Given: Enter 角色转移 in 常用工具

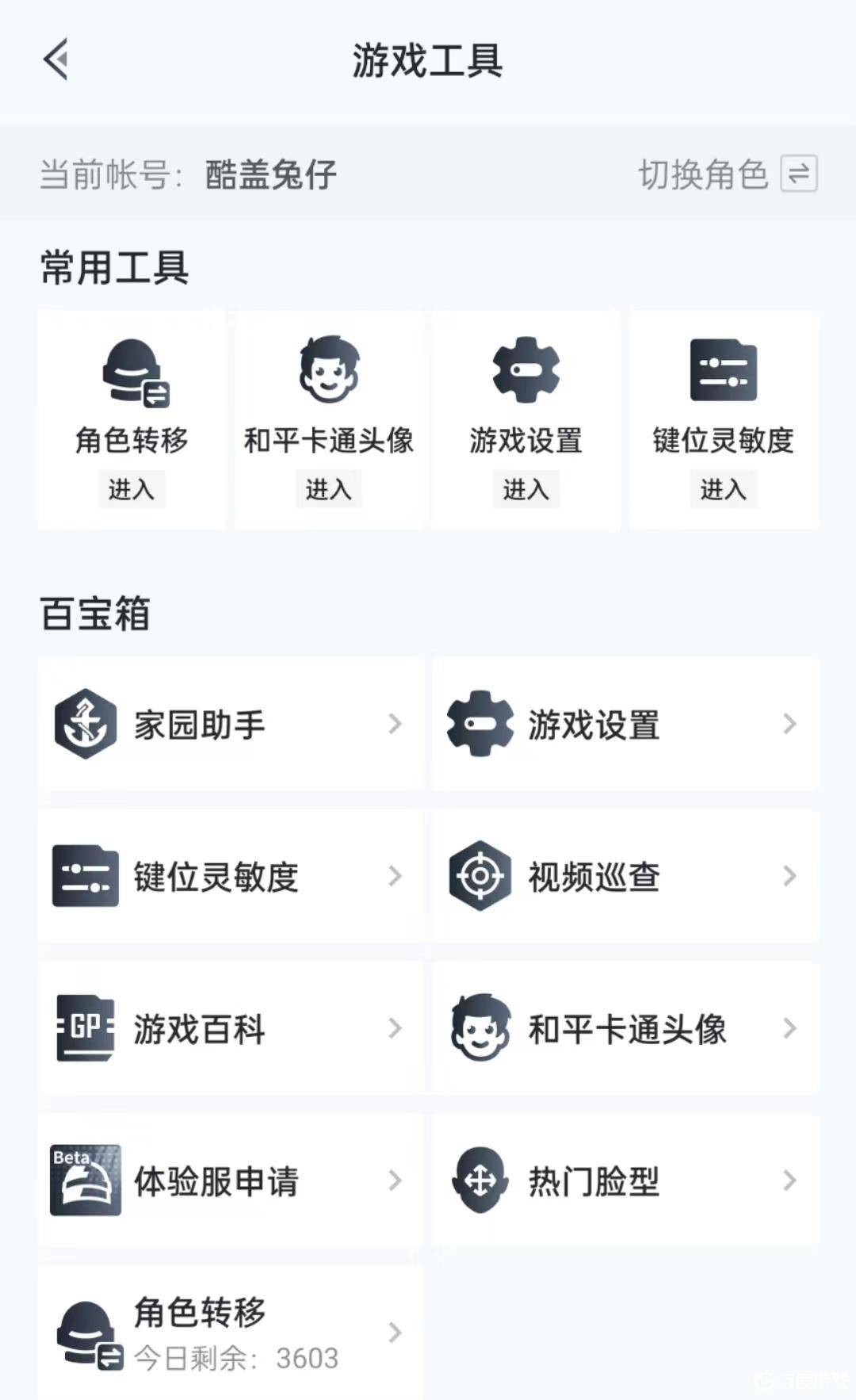Looking at the screenshot, I should [132, 489].
